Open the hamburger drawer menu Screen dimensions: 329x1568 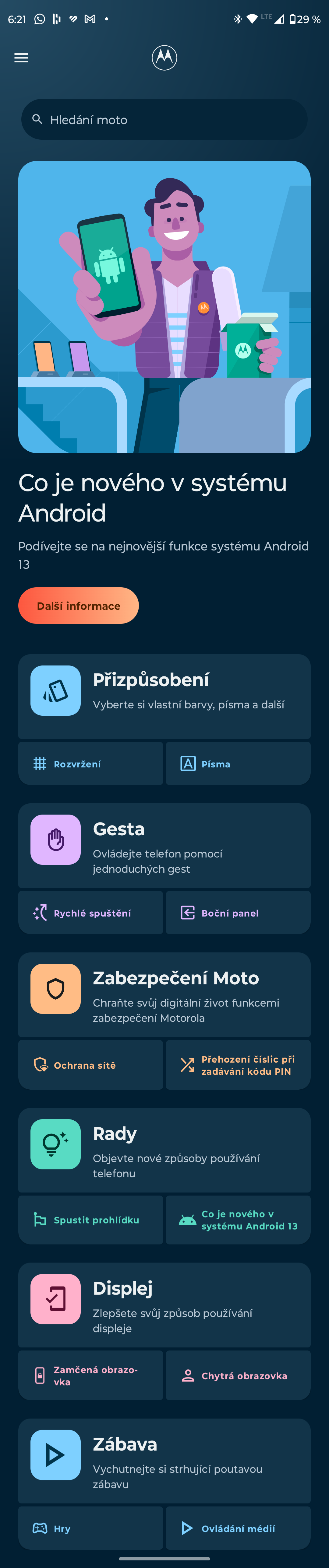click(x=21, y=58)
